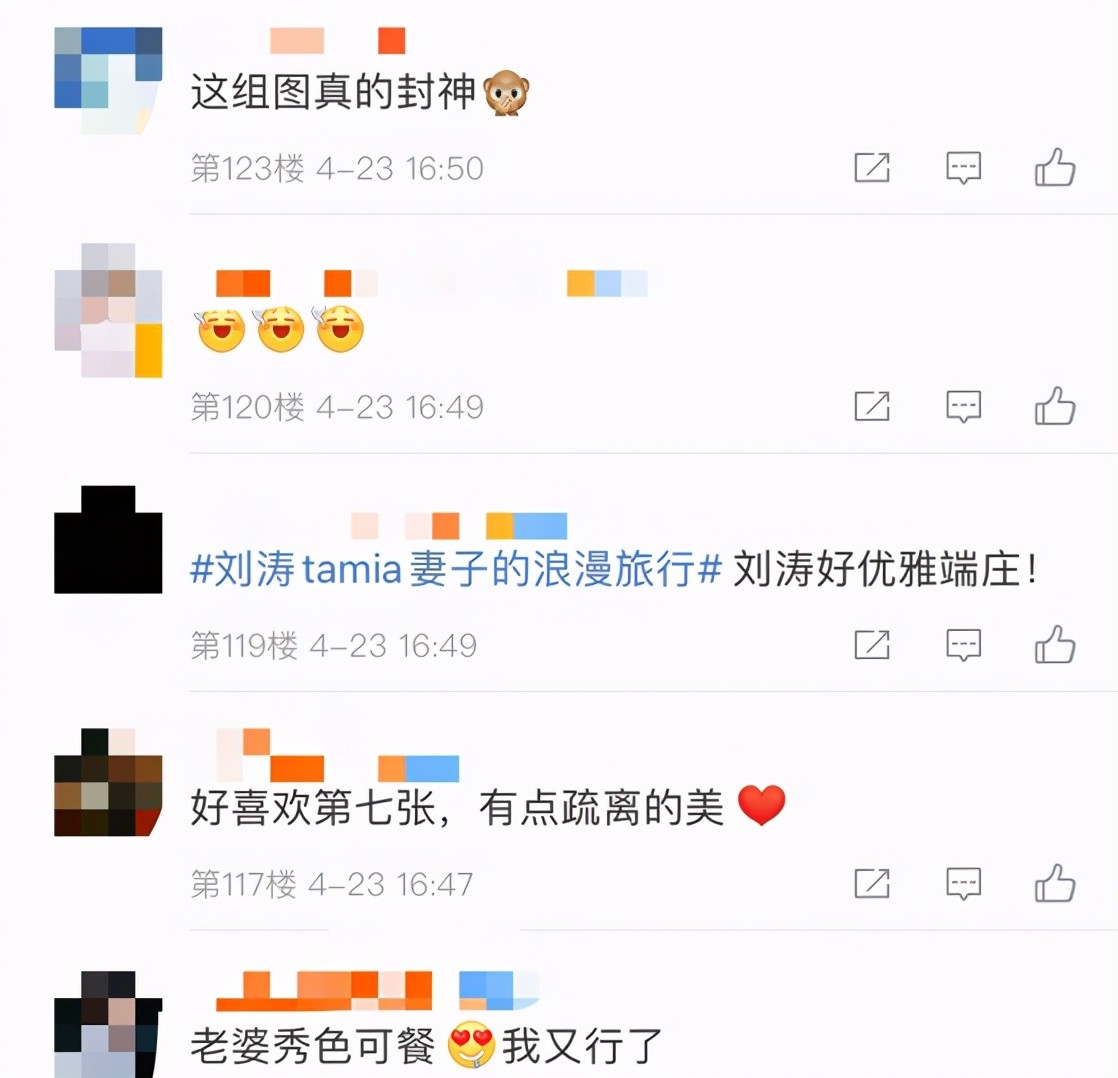Repost the comment on floor 123
Screen dimensions: 1118x1078
pos(872,167)
